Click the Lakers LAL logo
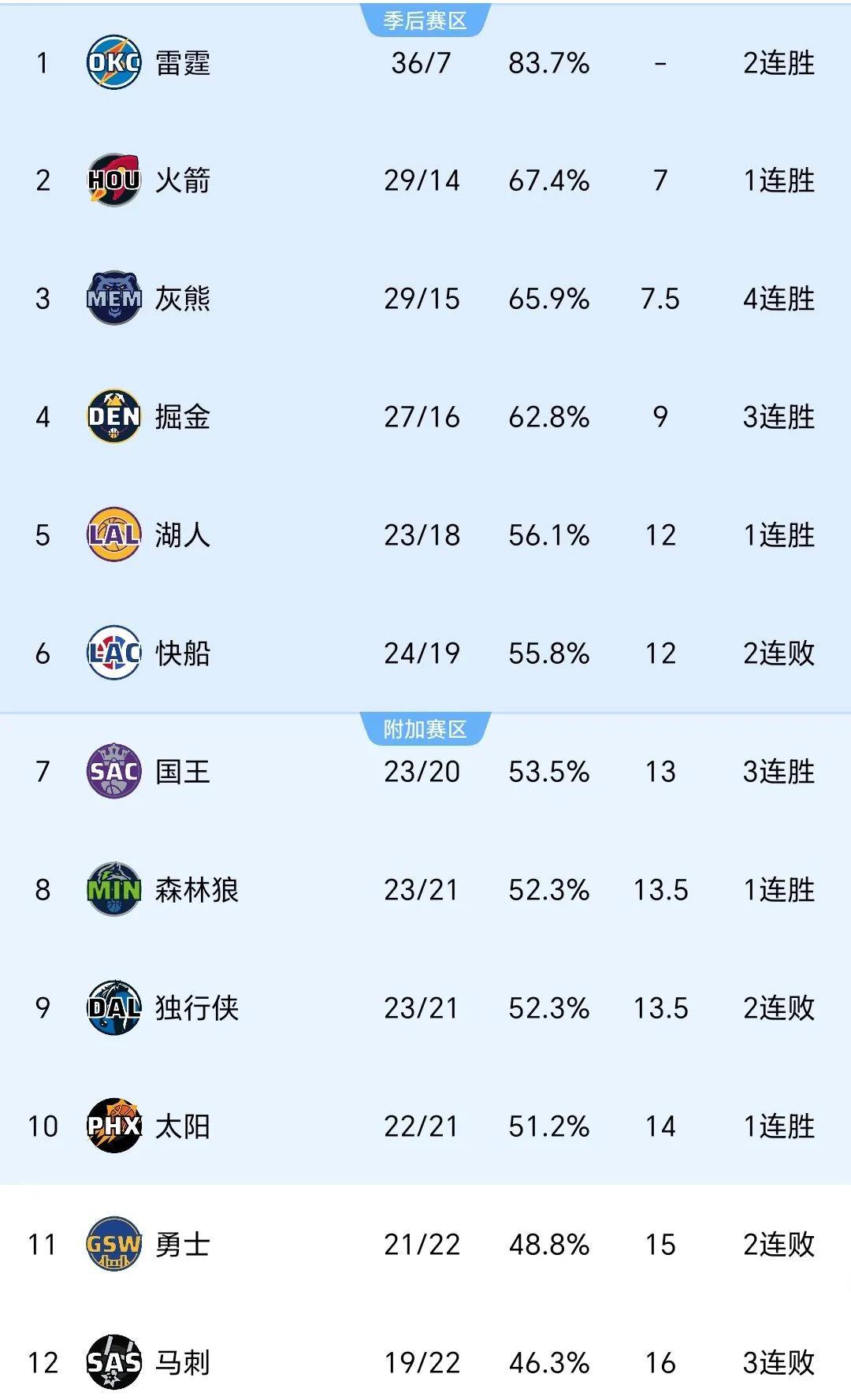This screenshot has width=851, height=1400. [113, 534]
